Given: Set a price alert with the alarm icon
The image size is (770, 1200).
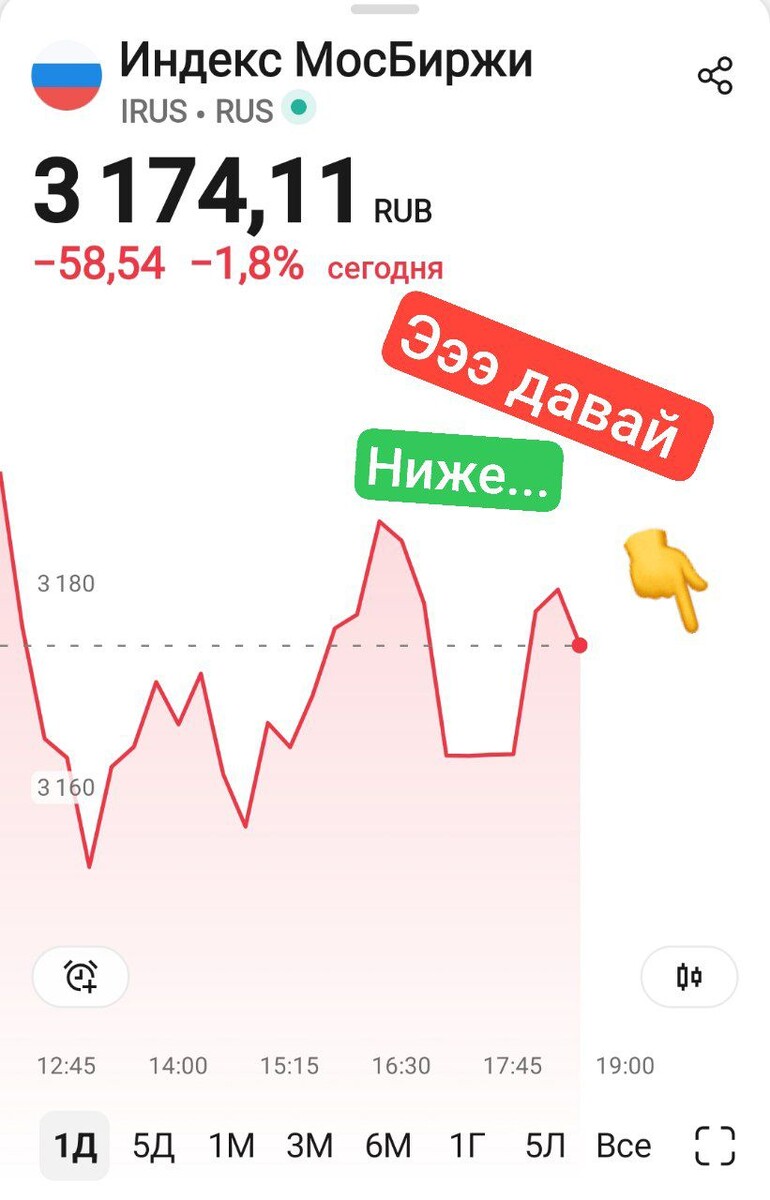Looking at the screenshot, I should [80, 977].
